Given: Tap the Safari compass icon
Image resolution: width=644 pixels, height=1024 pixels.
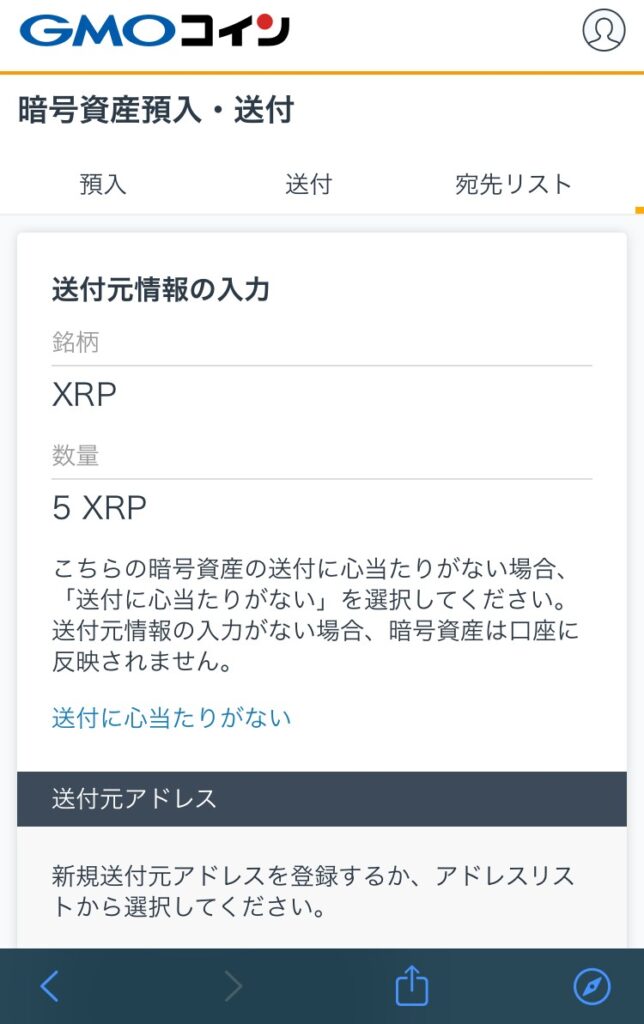Looking at the screenshot, I should tap(591, 987).
